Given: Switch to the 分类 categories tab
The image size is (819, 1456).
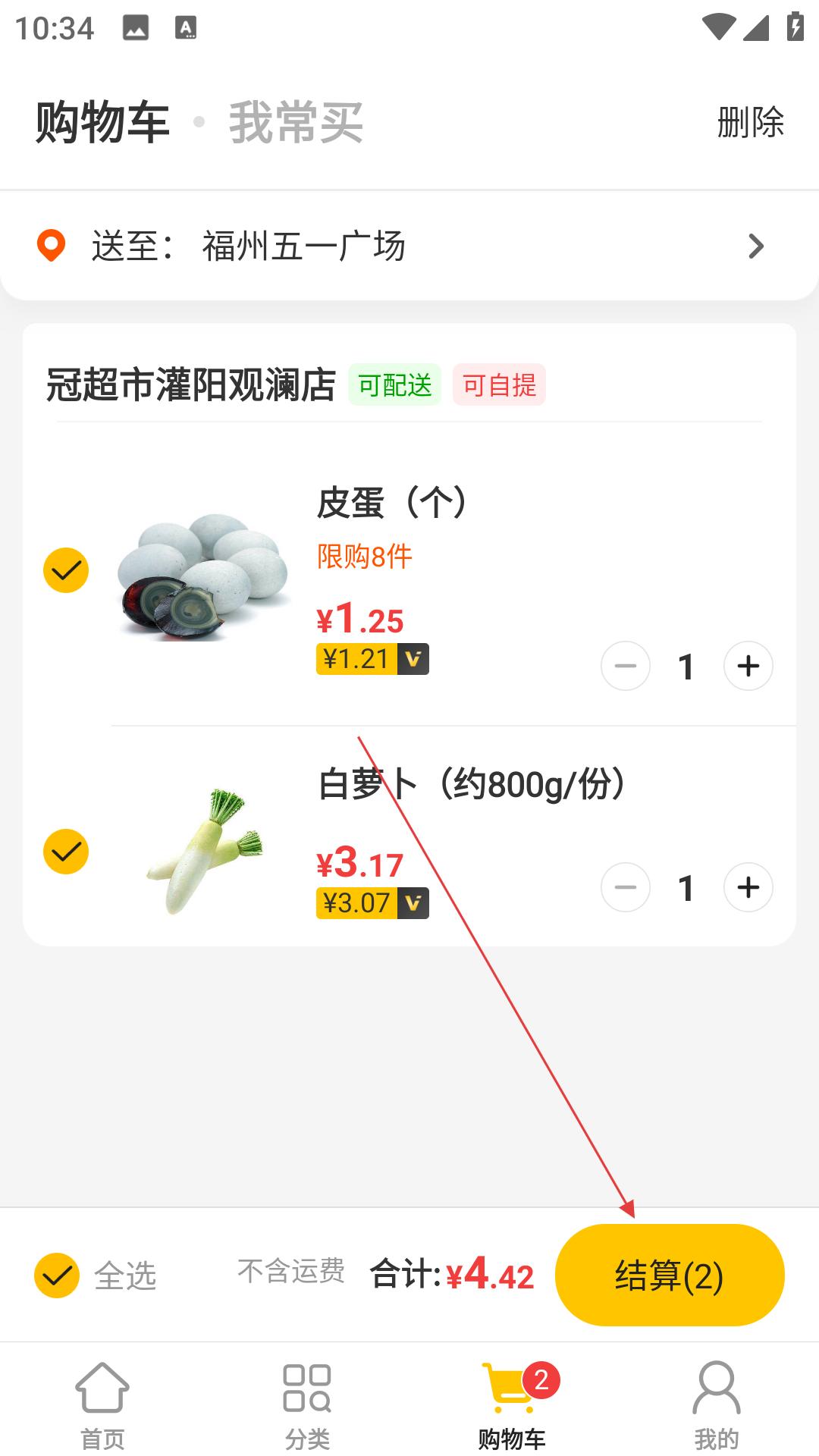Looking at the screenshot, I should 307,1404.
